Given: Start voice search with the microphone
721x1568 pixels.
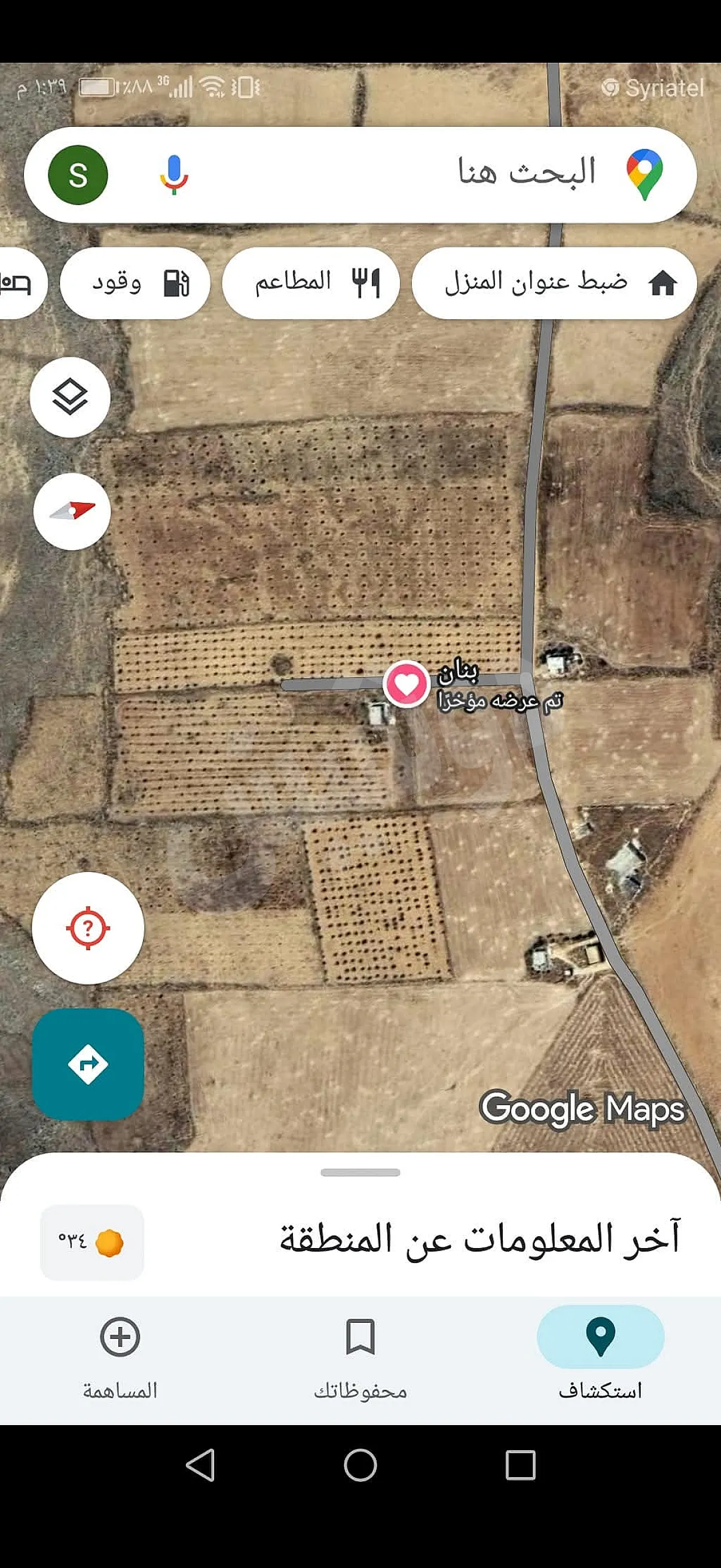Looking at the screenshot, I should 174,175.
